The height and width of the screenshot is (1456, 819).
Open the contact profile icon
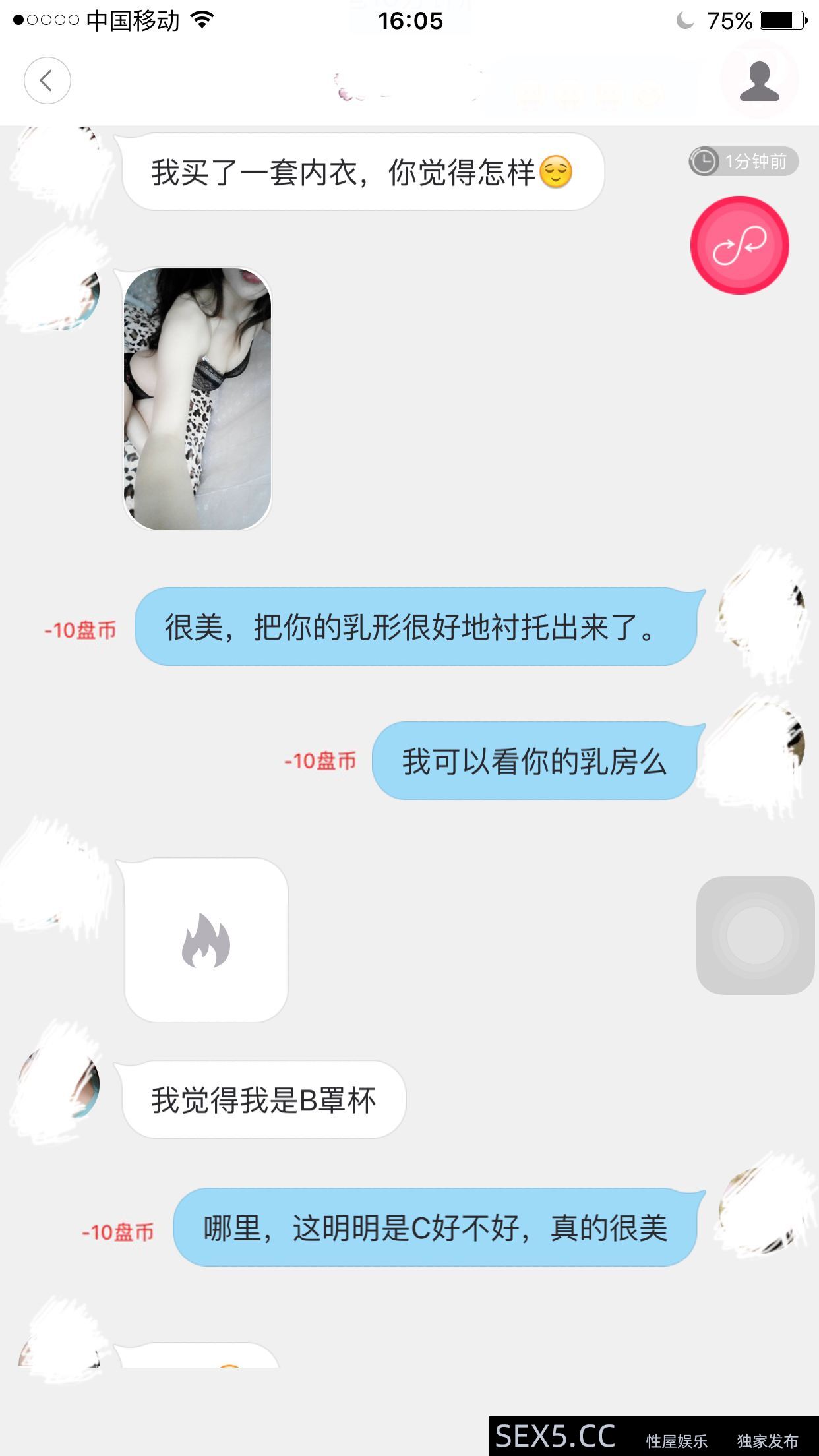pos(760,80)
